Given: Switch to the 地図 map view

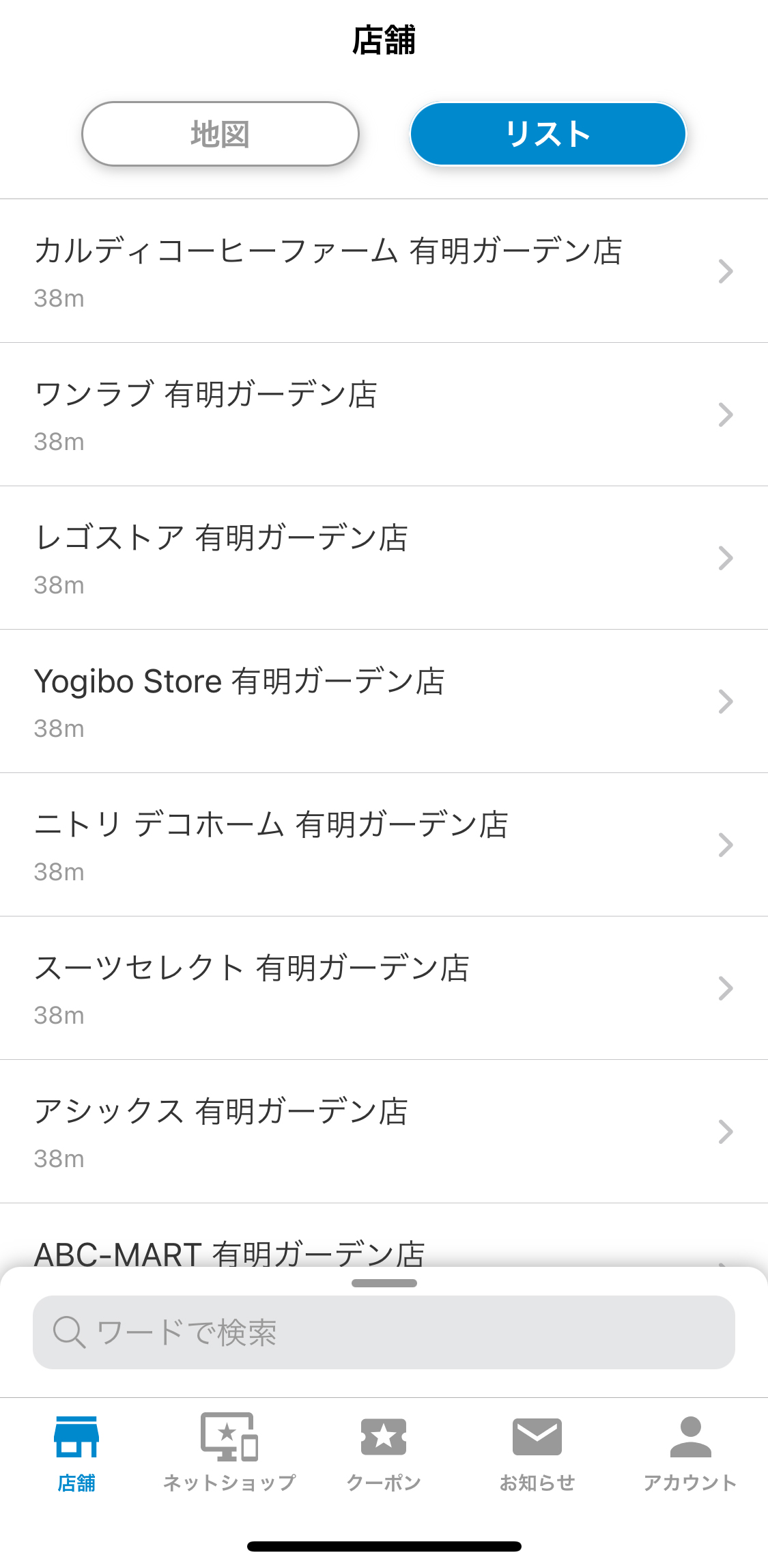Looking at the screenshot, I should 220,134.
